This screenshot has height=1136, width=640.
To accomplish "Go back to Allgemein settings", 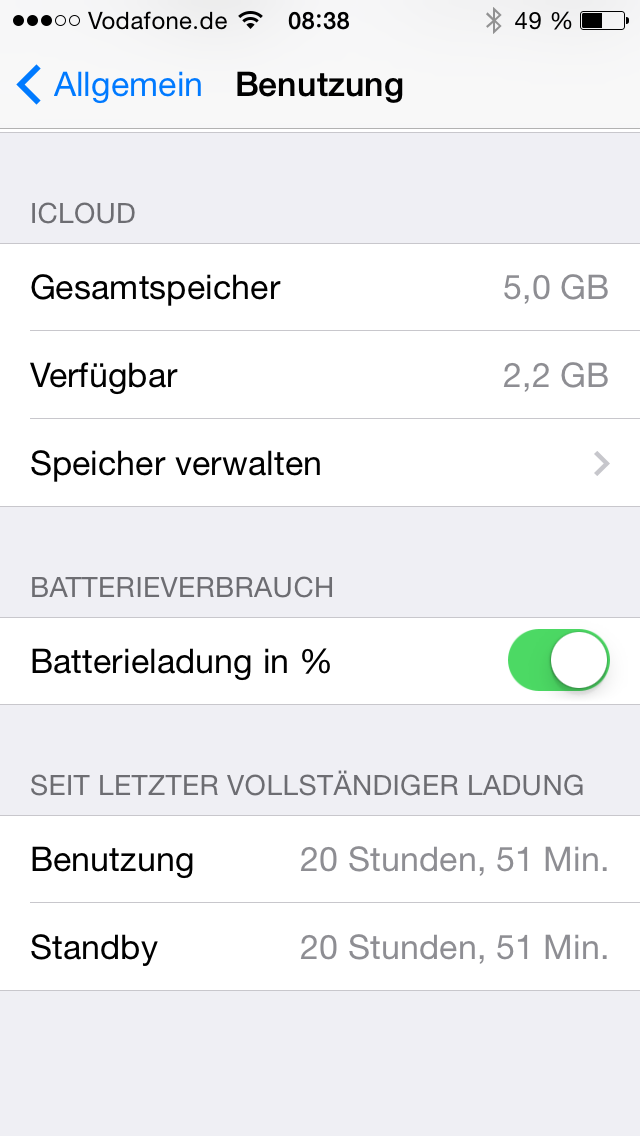I will (110, 85).
